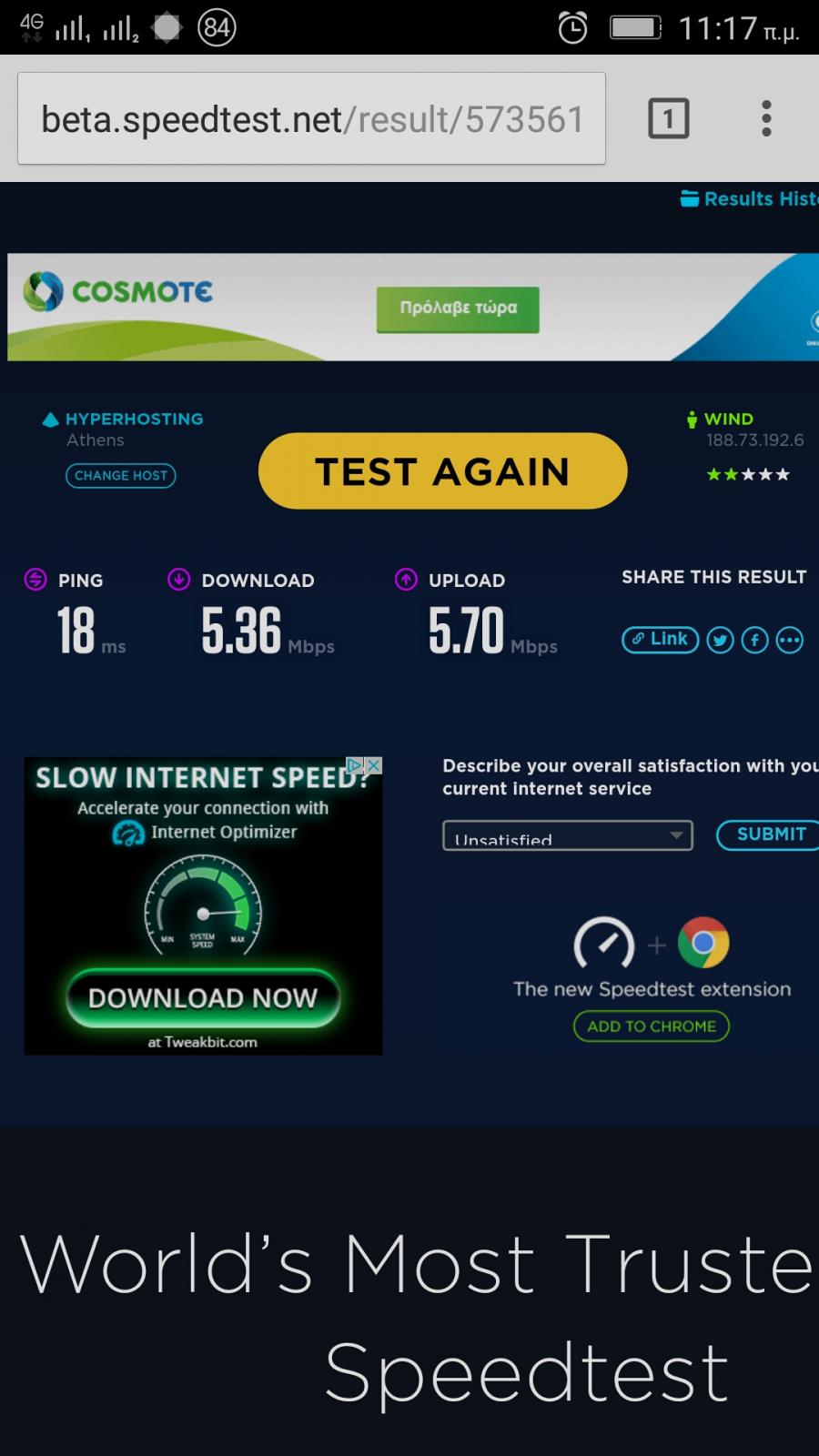Viewport: 819px width, 1456px height.
Task: Open the browser overflow menu
Action: 766,118
